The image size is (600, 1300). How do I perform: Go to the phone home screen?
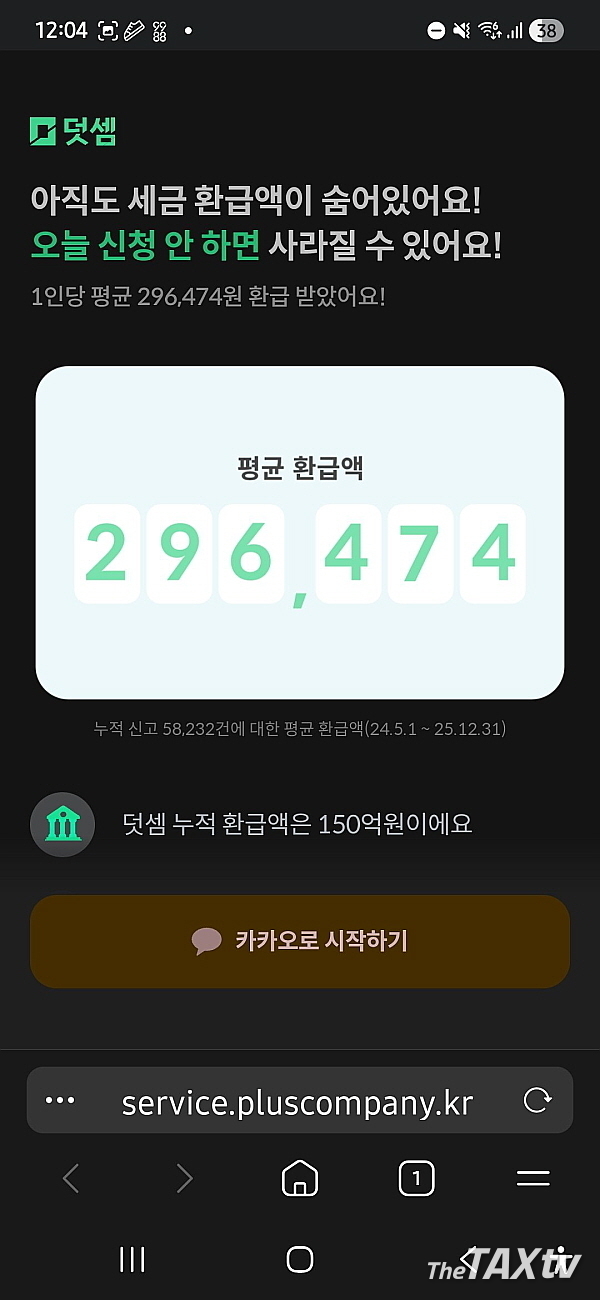click(x=300, y=1259)
